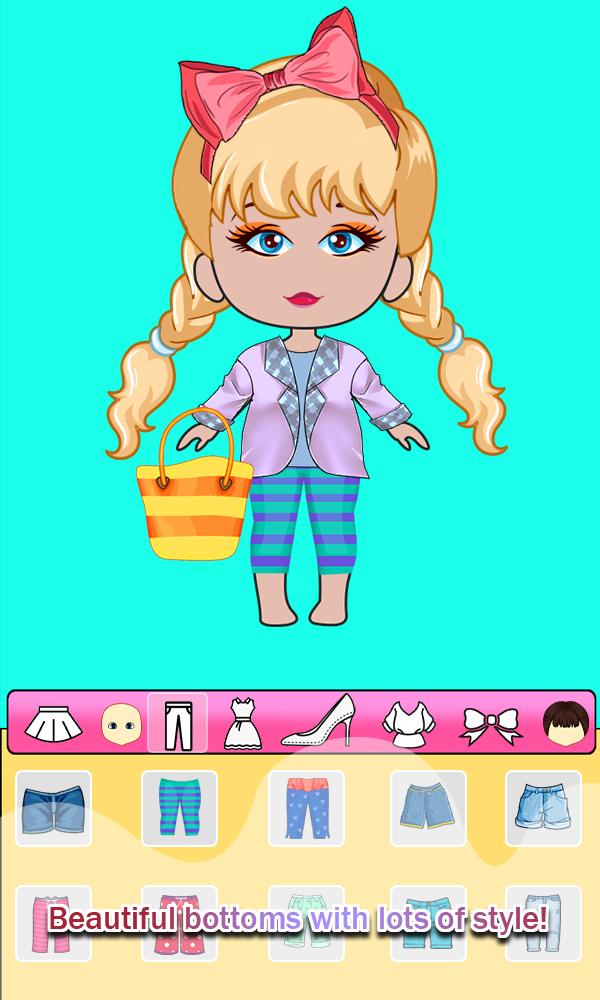This screenshot has height=1000, width=600.
Task: Open the dresses category
Action: pyautogui.click(x=243, y=723)
